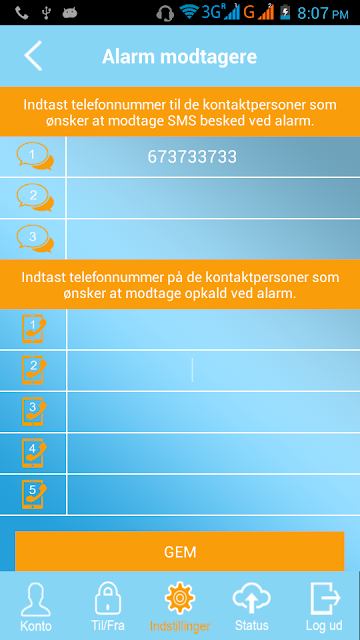Select the SMS recipient 3 field
Screen dimensions: 360x640
click(213, 239)
